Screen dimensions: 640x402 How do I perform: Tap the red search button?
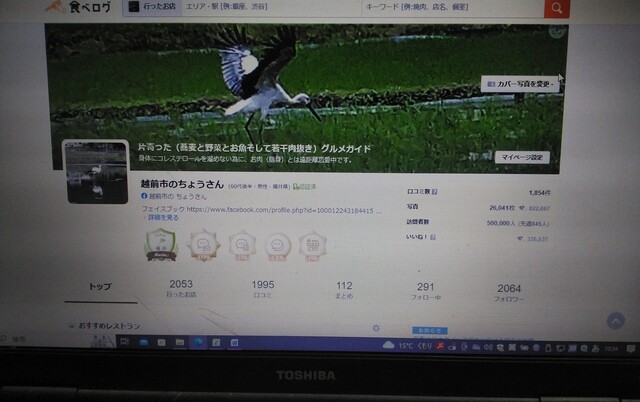pos(557,8)
